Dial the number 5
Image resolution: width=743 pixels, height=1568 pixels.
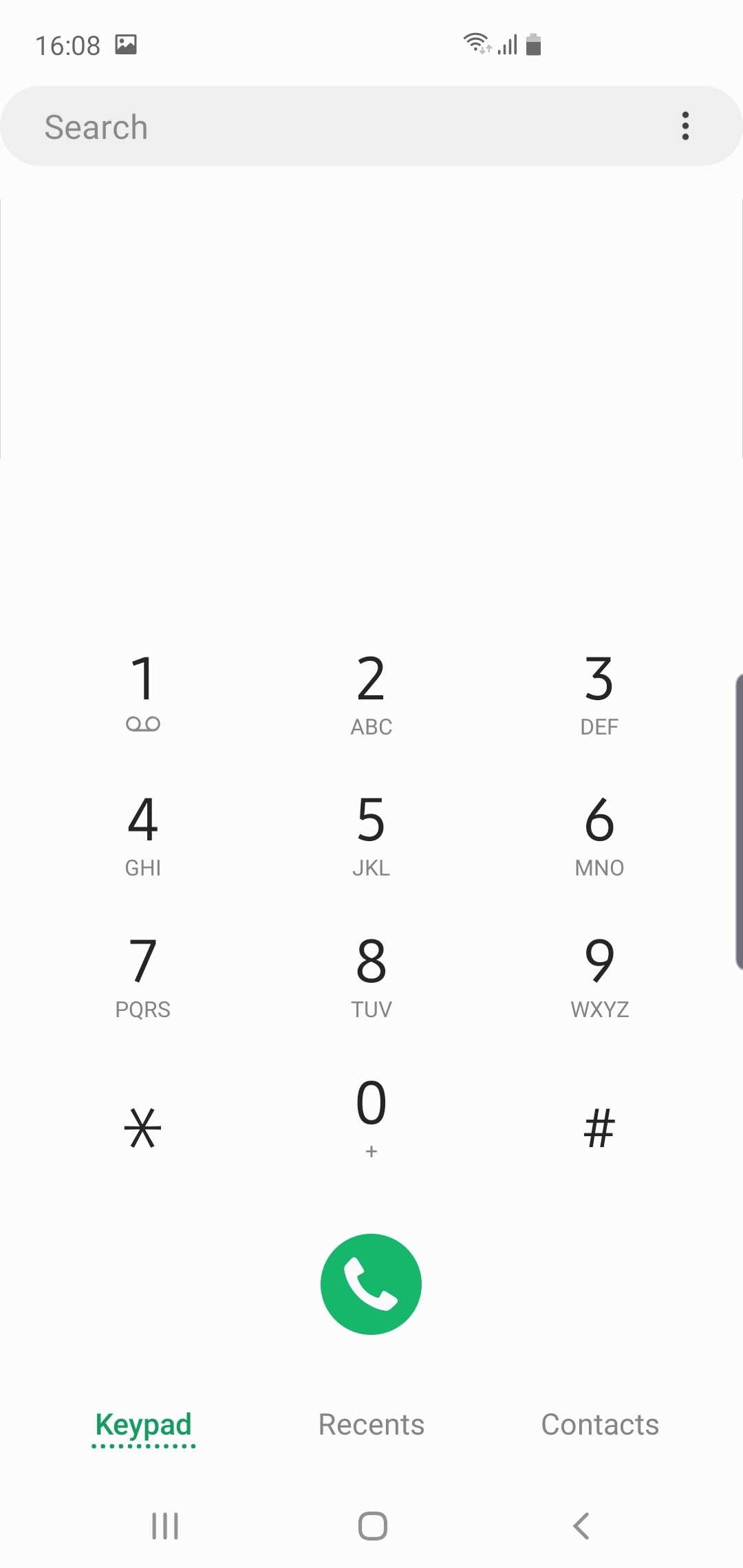[371, 832]
